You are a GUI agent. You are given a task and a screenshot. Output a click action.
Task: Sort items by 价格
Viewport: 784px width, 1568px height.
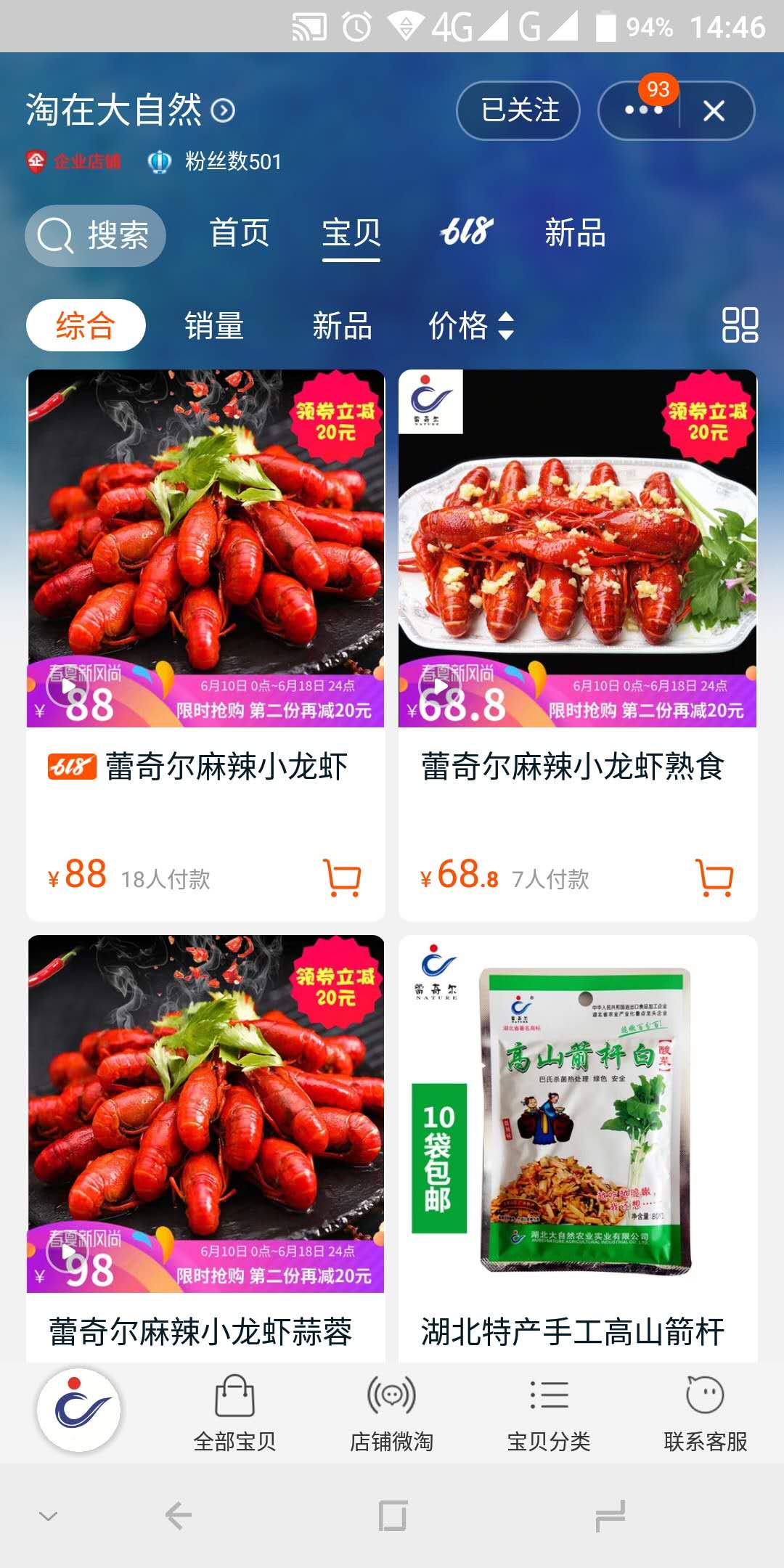[470, 325]
